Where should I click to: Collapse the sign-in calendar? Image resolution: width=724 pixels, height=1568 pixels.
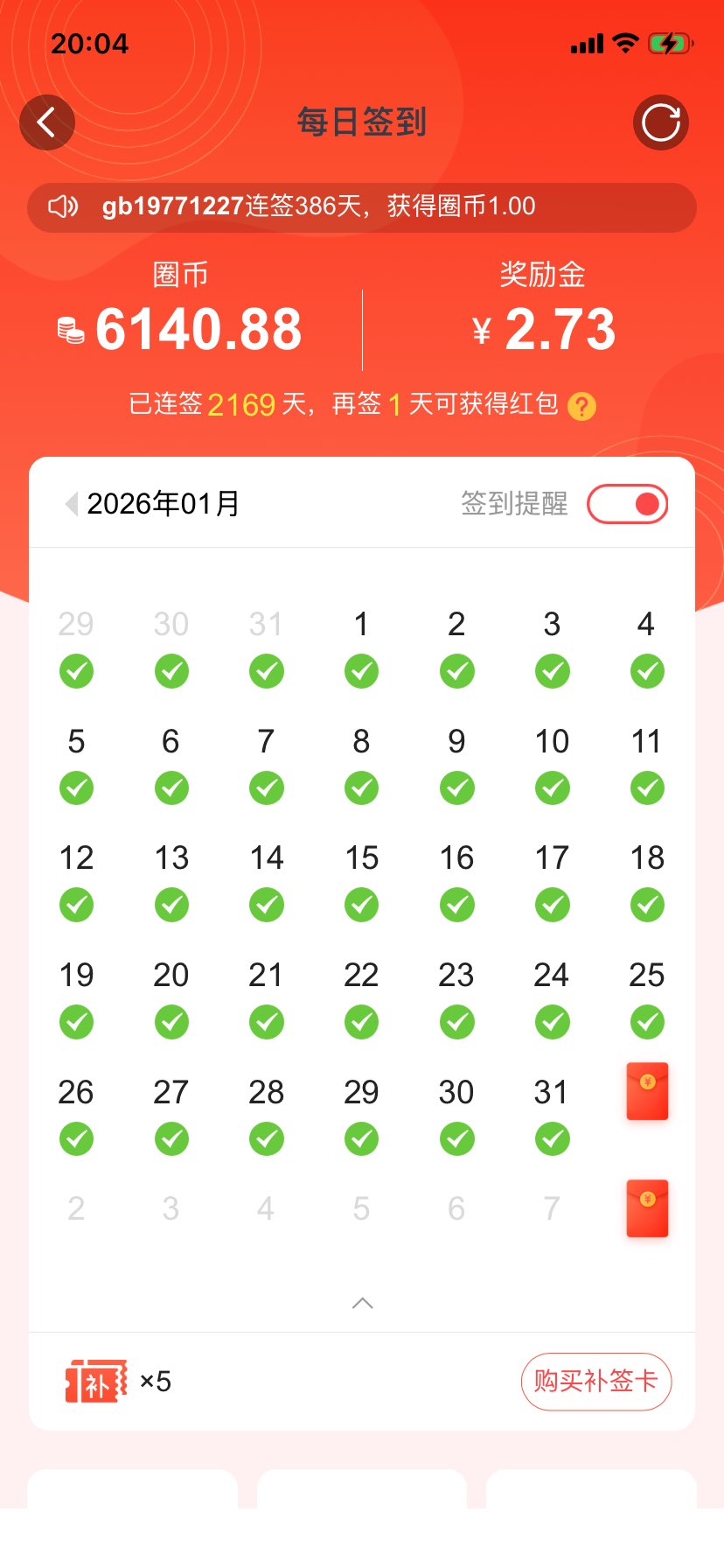(362, 1303)
